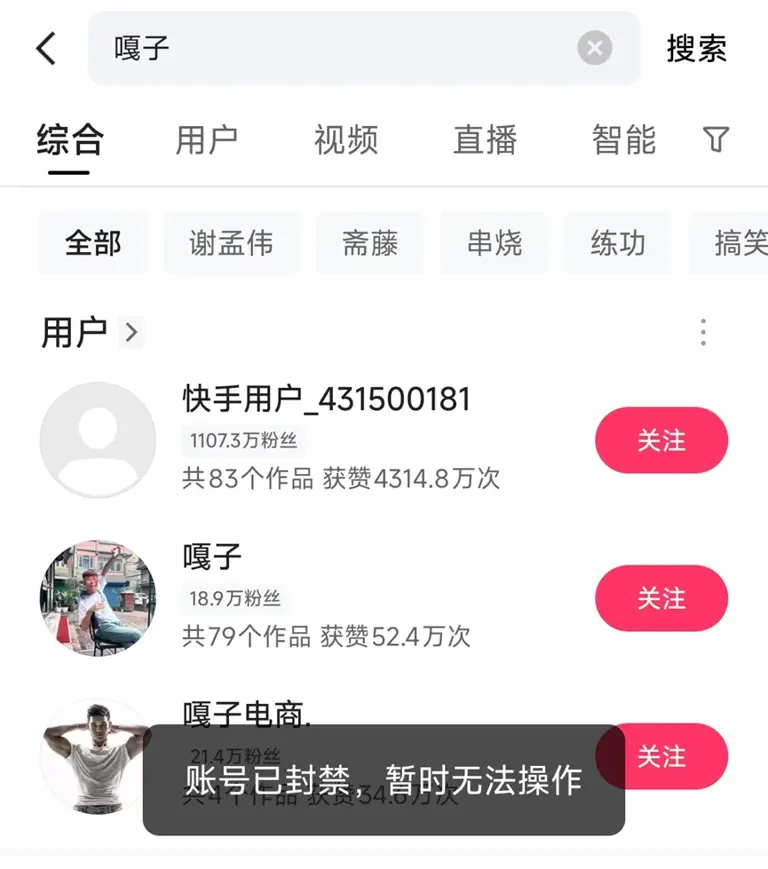Switch to the 视频 tab
Viewport: 768px width, 869px height.
[346, 141]
